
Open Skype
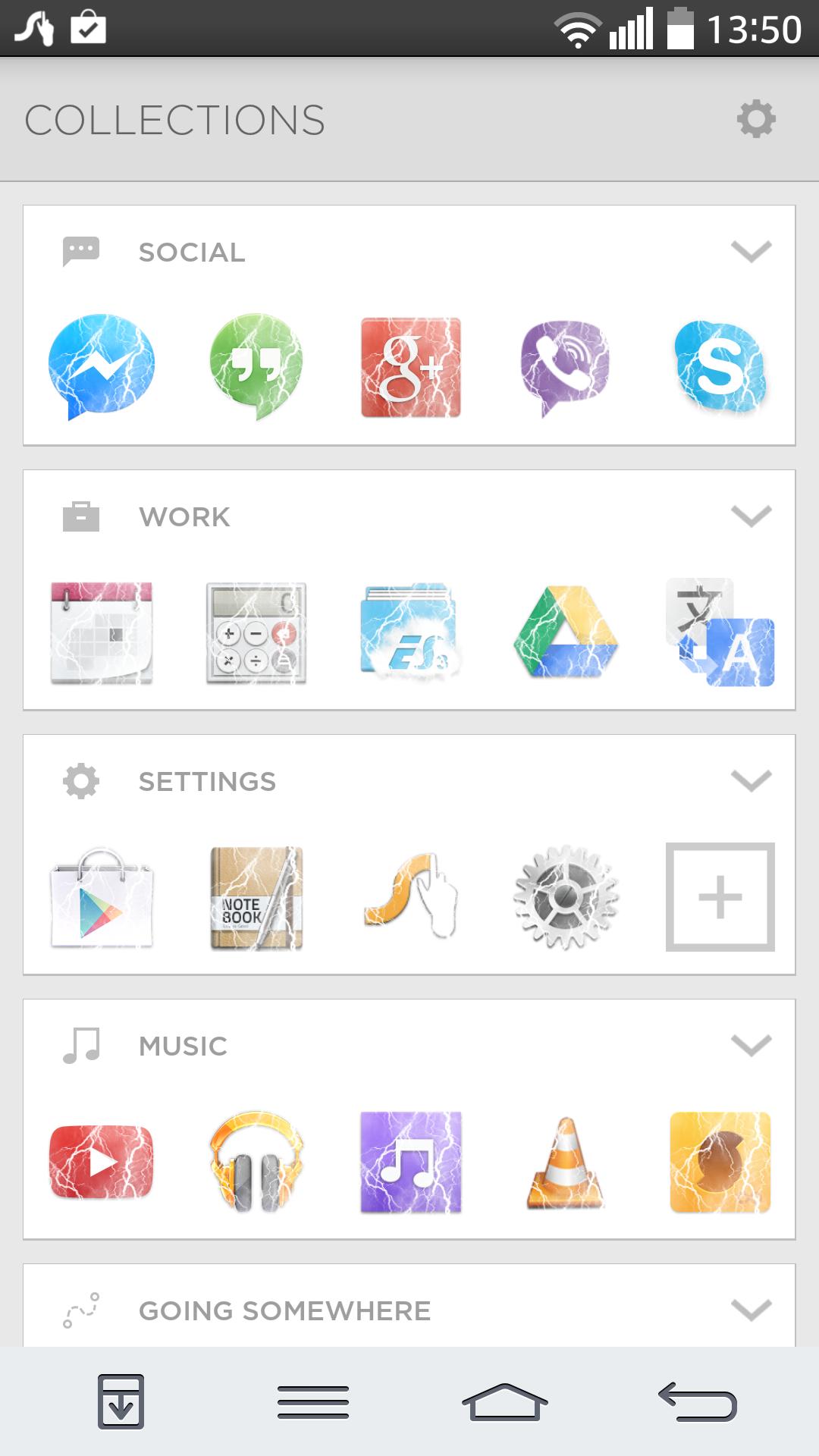tap(720, 366)
